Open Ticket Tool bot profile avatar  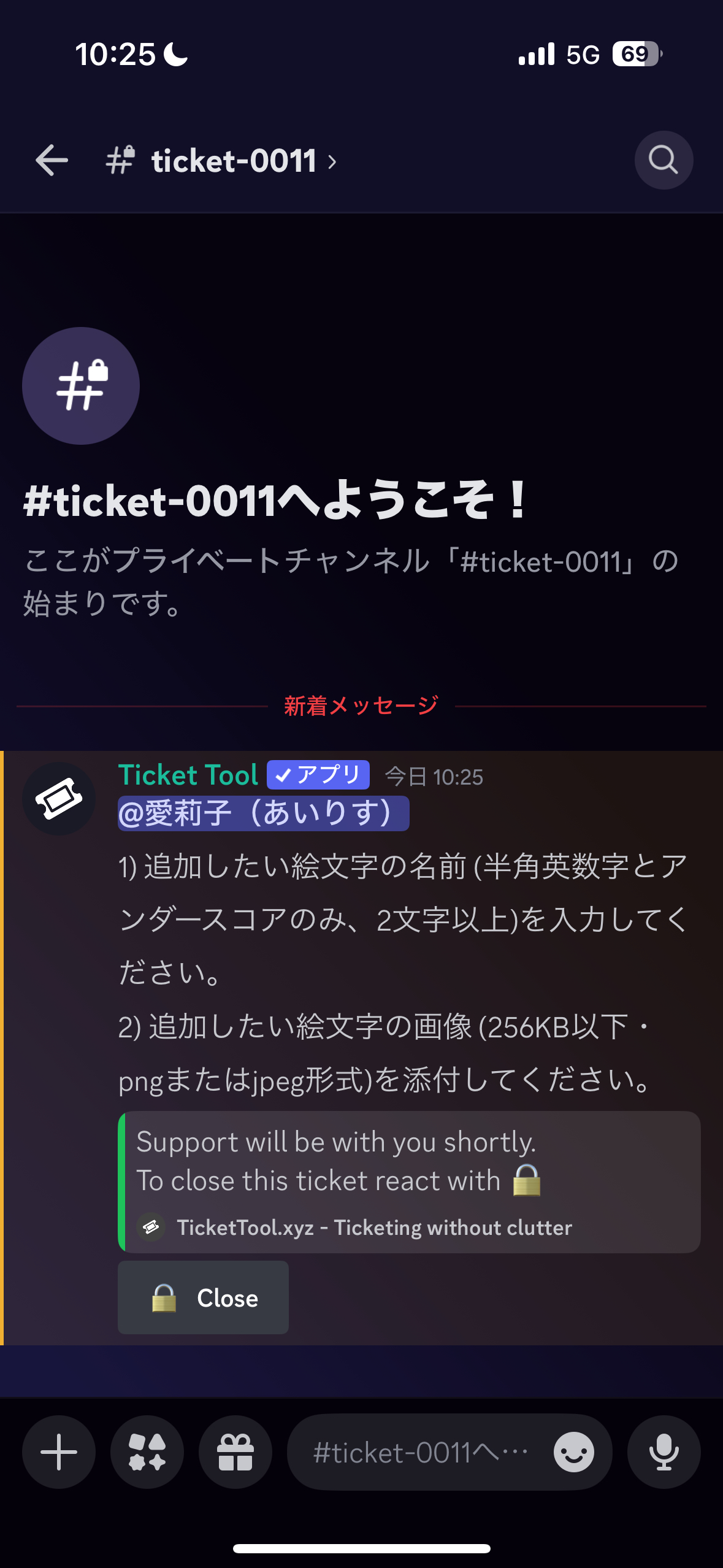coord(59,798)
